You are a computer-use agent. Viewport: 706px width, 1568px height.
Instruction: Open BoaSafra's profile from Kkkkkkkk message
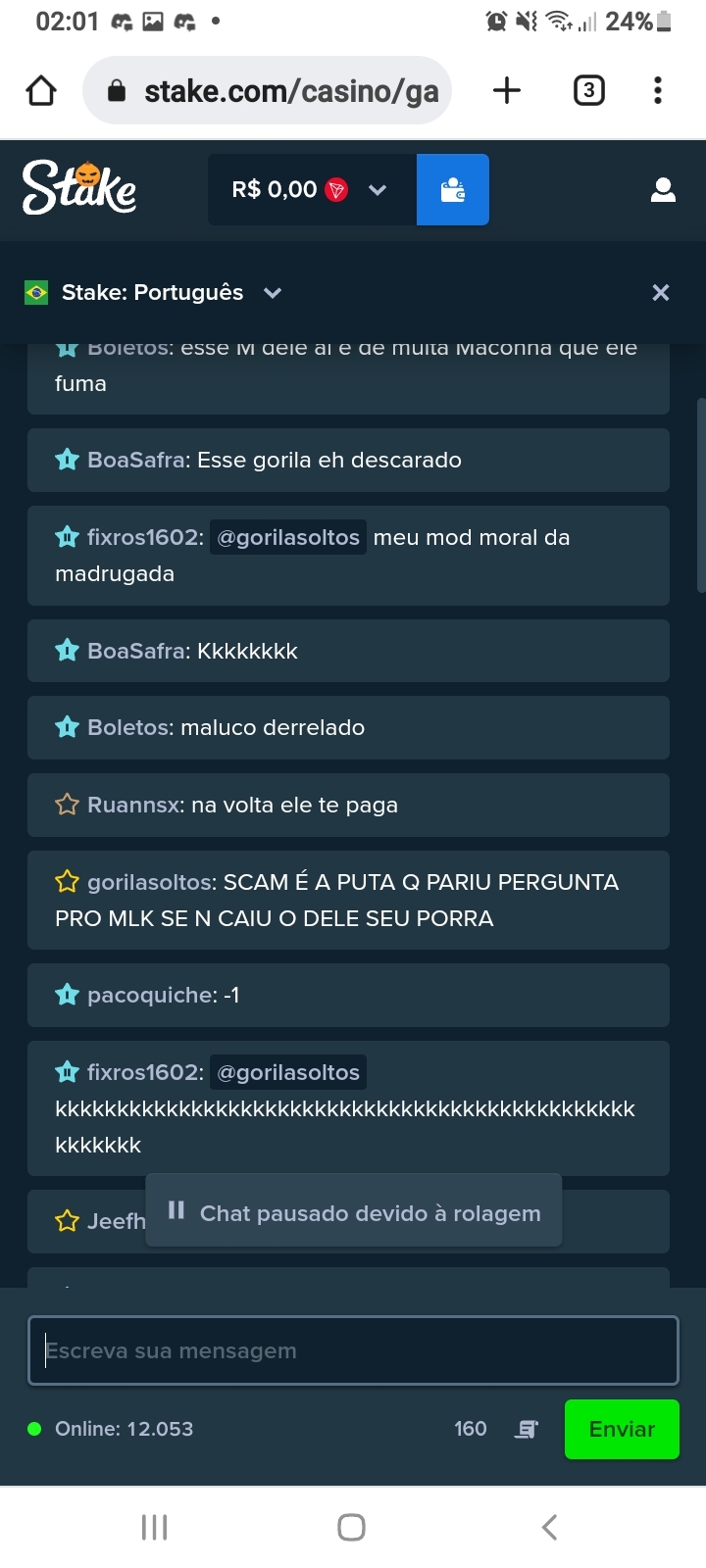click(137, 651)
